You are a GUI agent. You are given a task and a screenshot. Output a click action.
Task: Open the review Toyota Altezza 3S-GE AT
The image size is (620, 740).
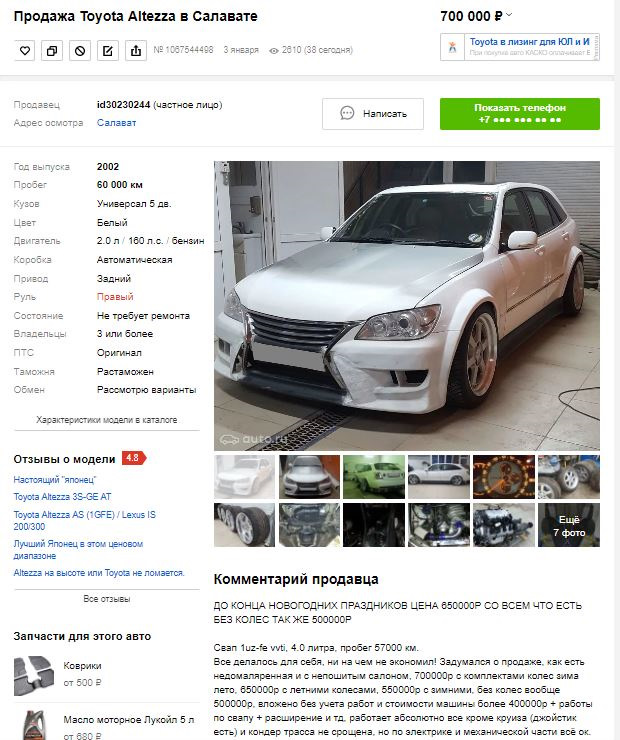62,497
